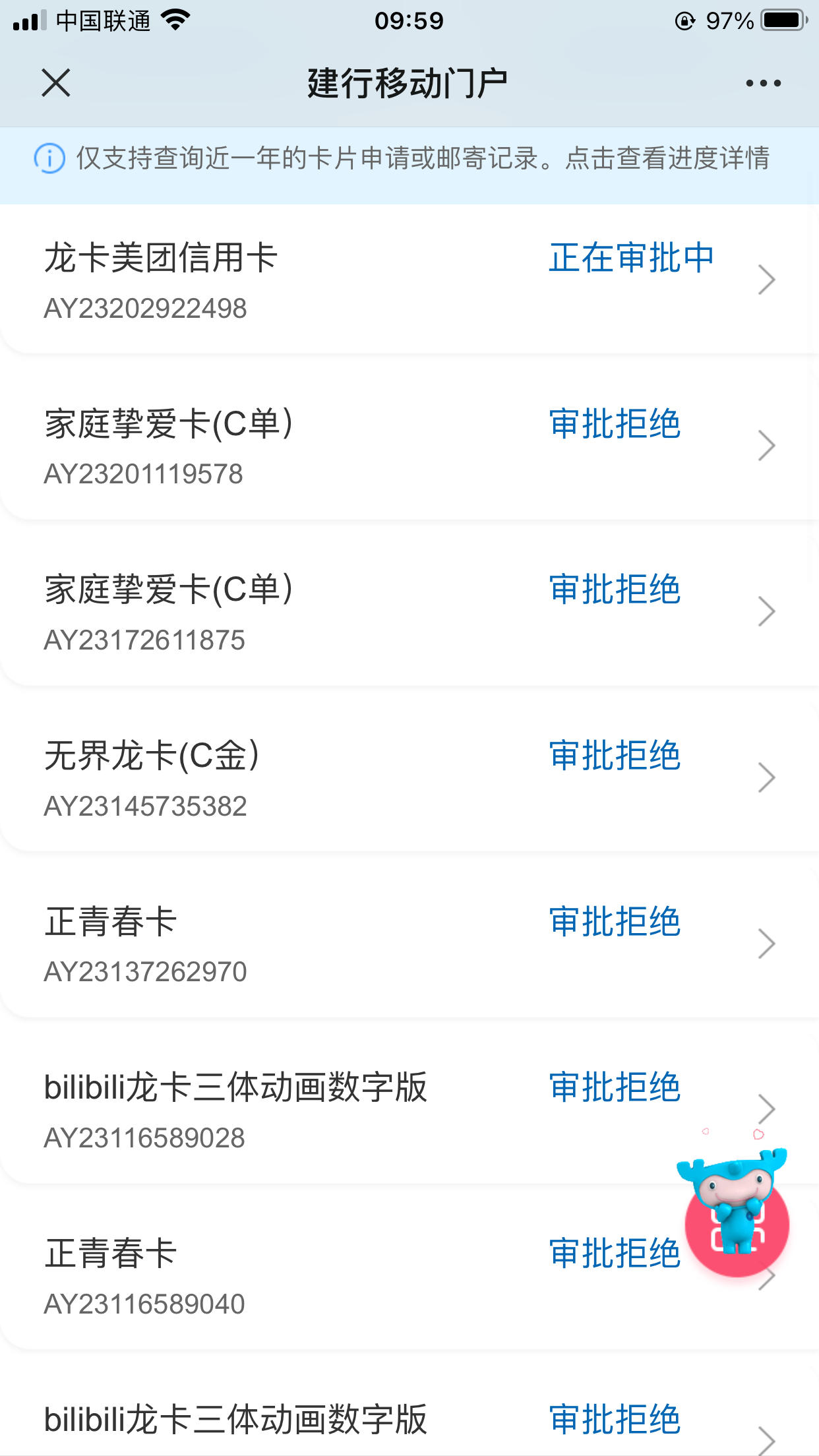View rejected application AY23201119578
This screenshot has height=1456, width=819.
pos(409,446)
